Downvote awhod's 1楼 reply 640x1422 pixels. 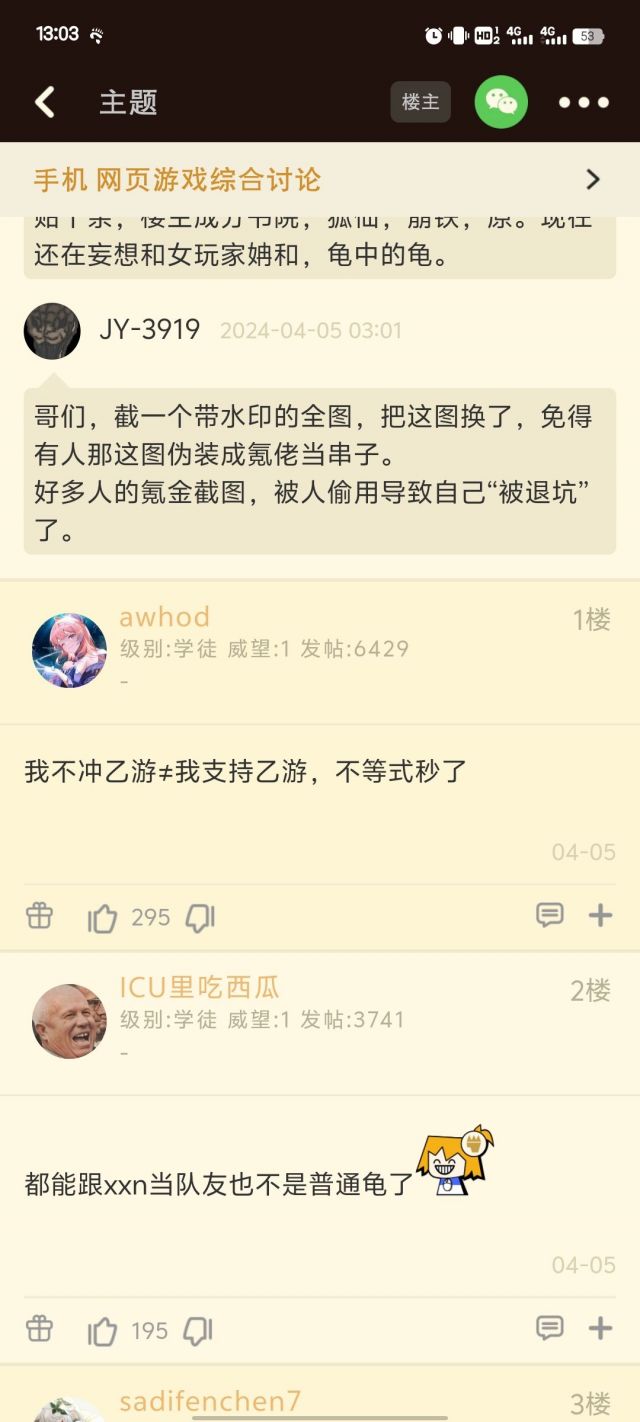pyautogui.click(x=200, y=917)
